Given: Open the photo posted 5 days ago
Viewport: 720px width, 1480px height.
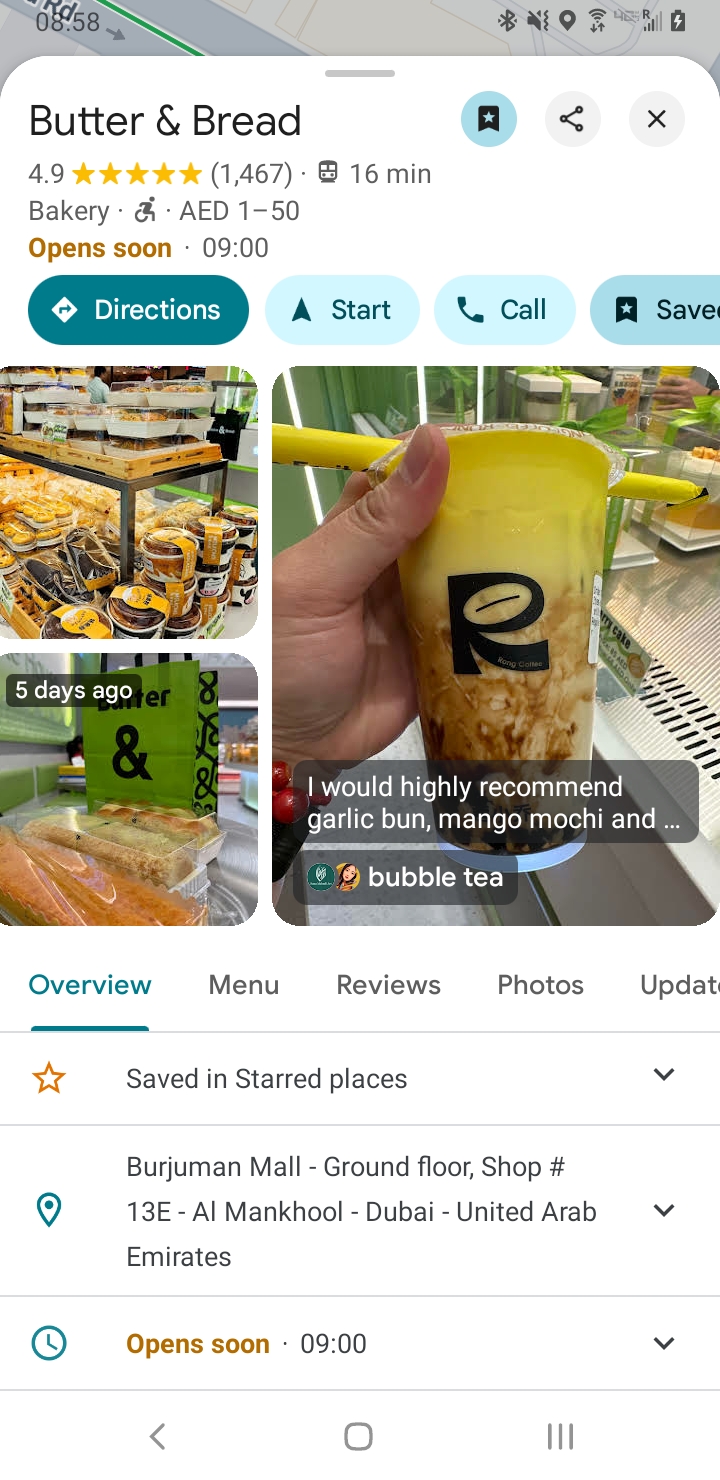Looking at the screenshot, I should 128,790.
